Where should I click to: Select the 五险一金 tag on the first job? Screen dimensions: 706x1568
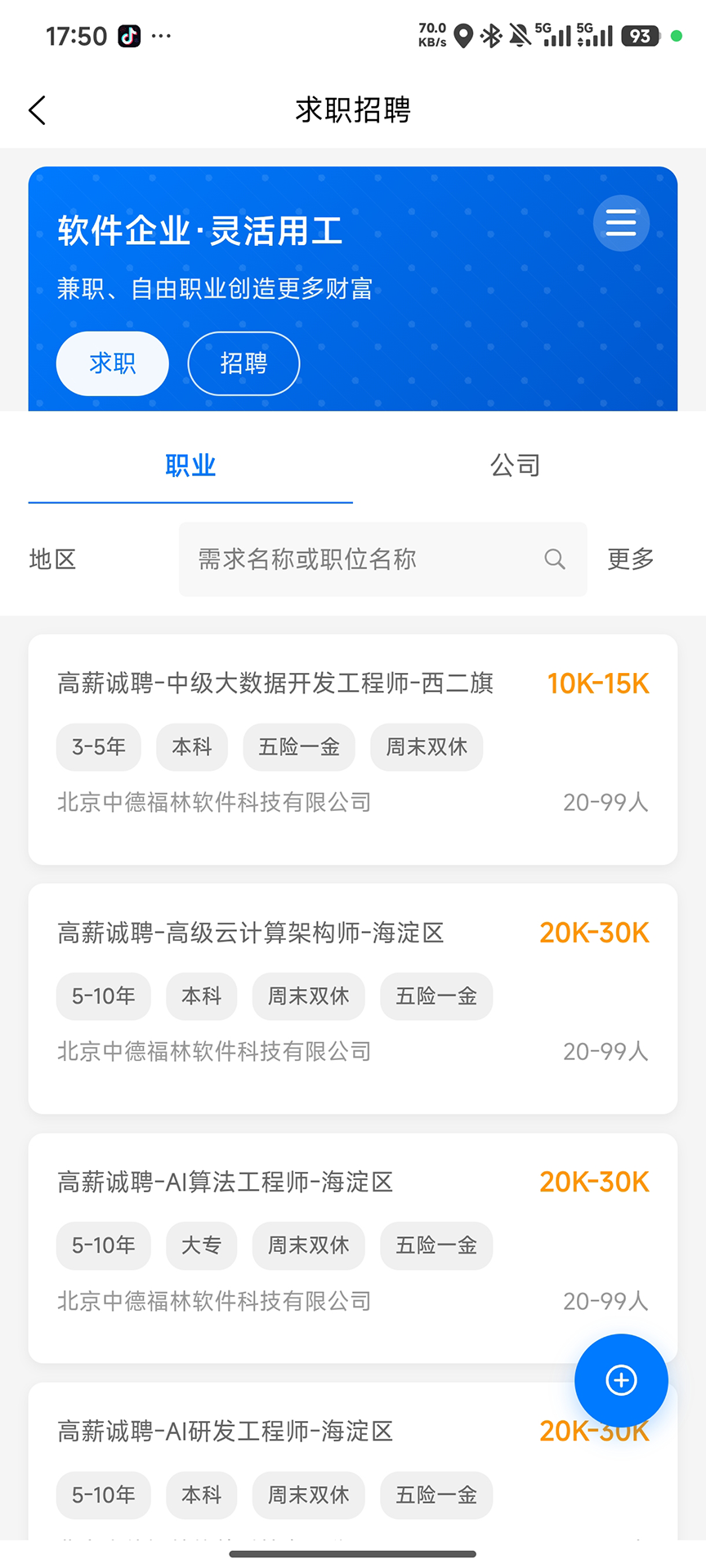pyautogui.click(x=298, y=746)
